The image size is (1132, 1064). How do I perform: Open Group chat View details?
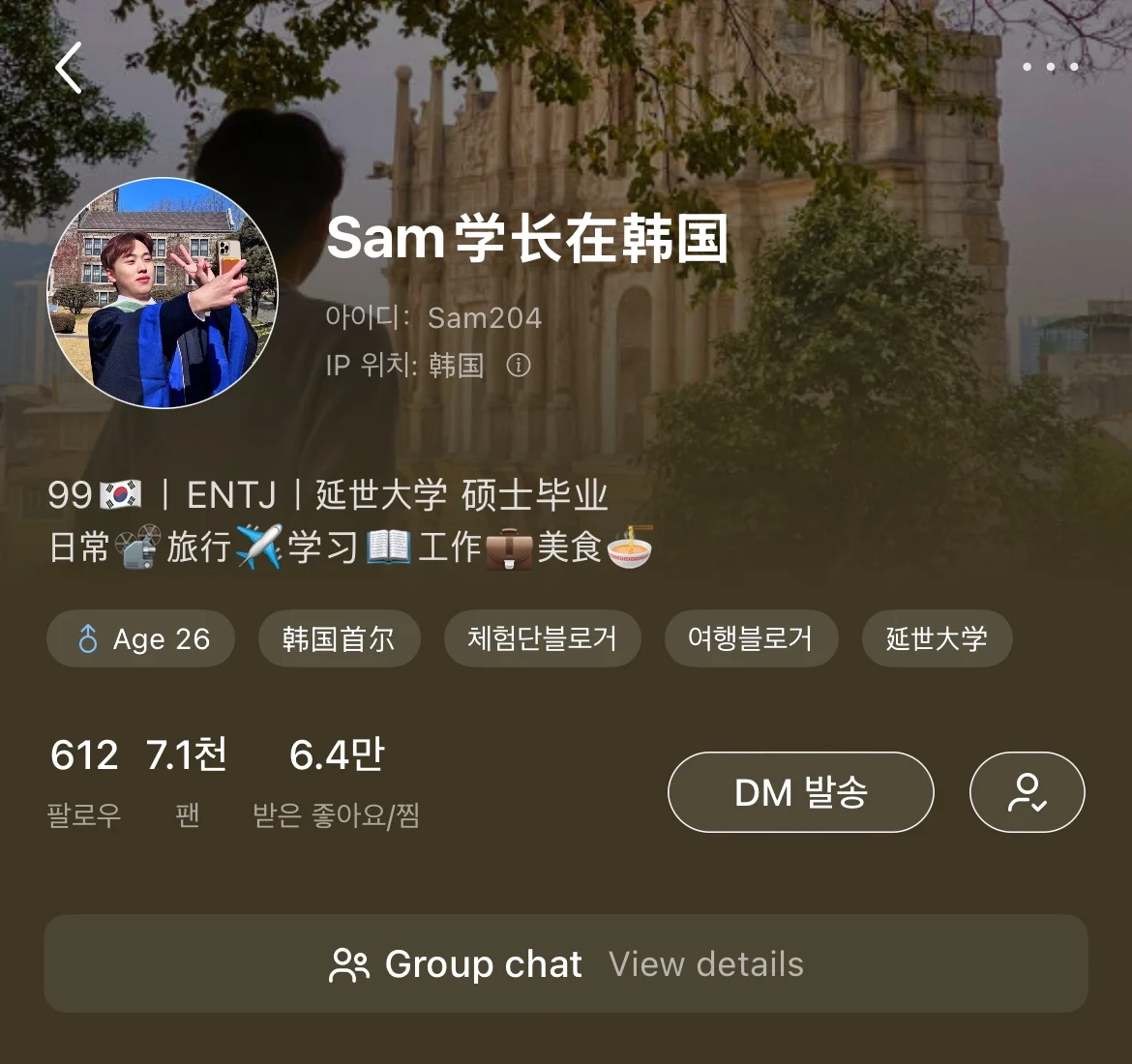click(566, 964)
